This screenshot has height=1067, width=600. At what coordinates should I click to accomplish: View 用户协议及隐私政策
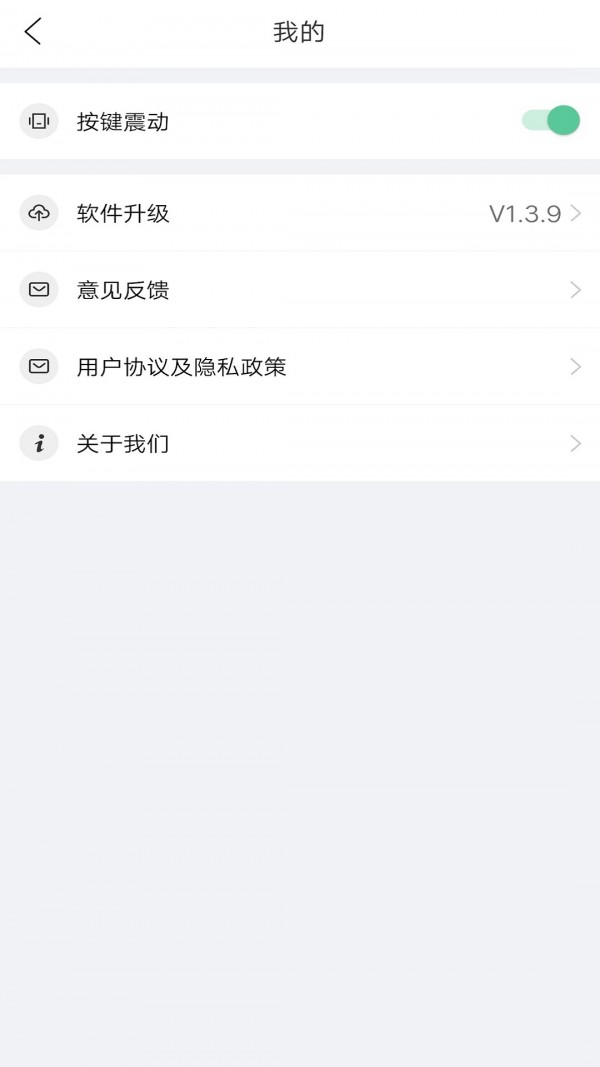[x=300, y=367]
